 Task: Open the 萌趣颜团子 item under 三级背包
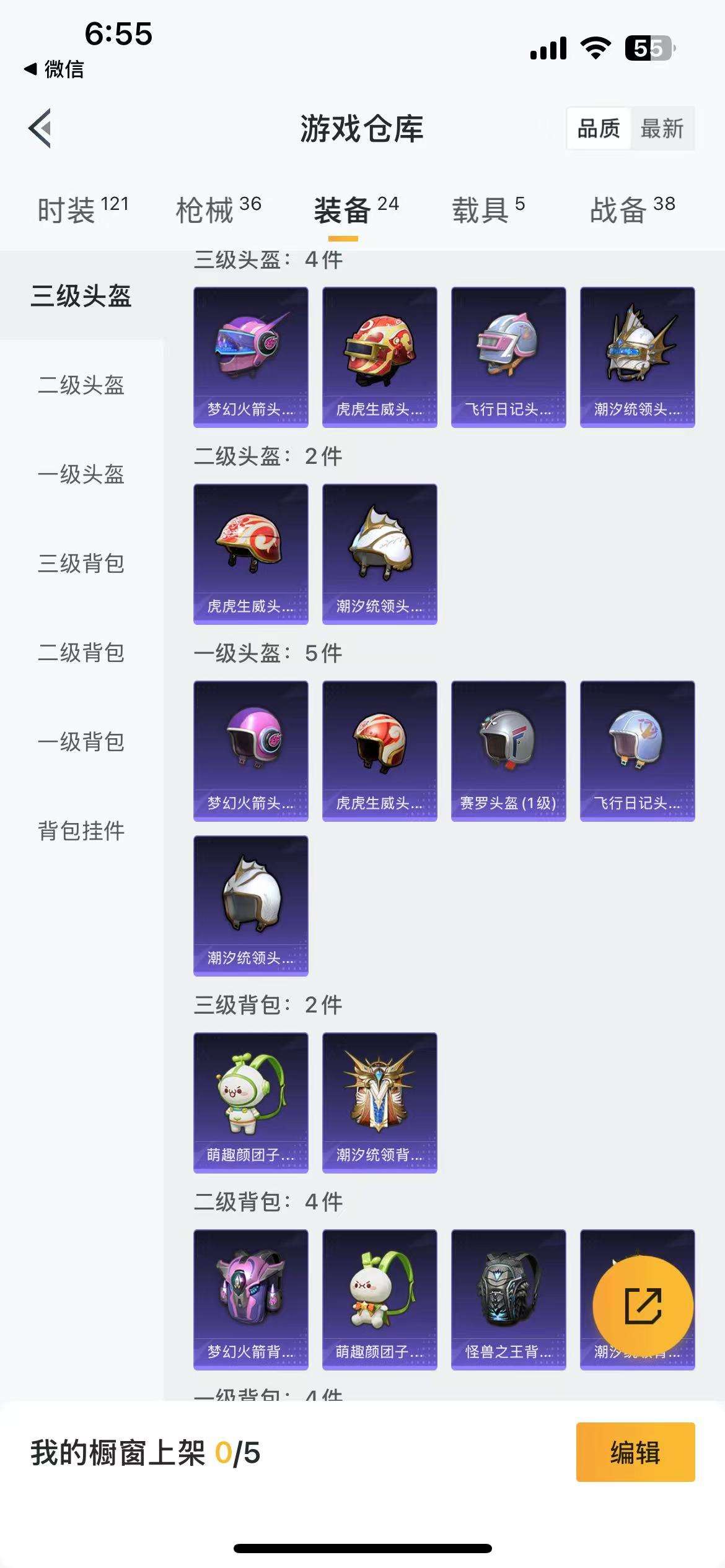(x=250, y=1103)
